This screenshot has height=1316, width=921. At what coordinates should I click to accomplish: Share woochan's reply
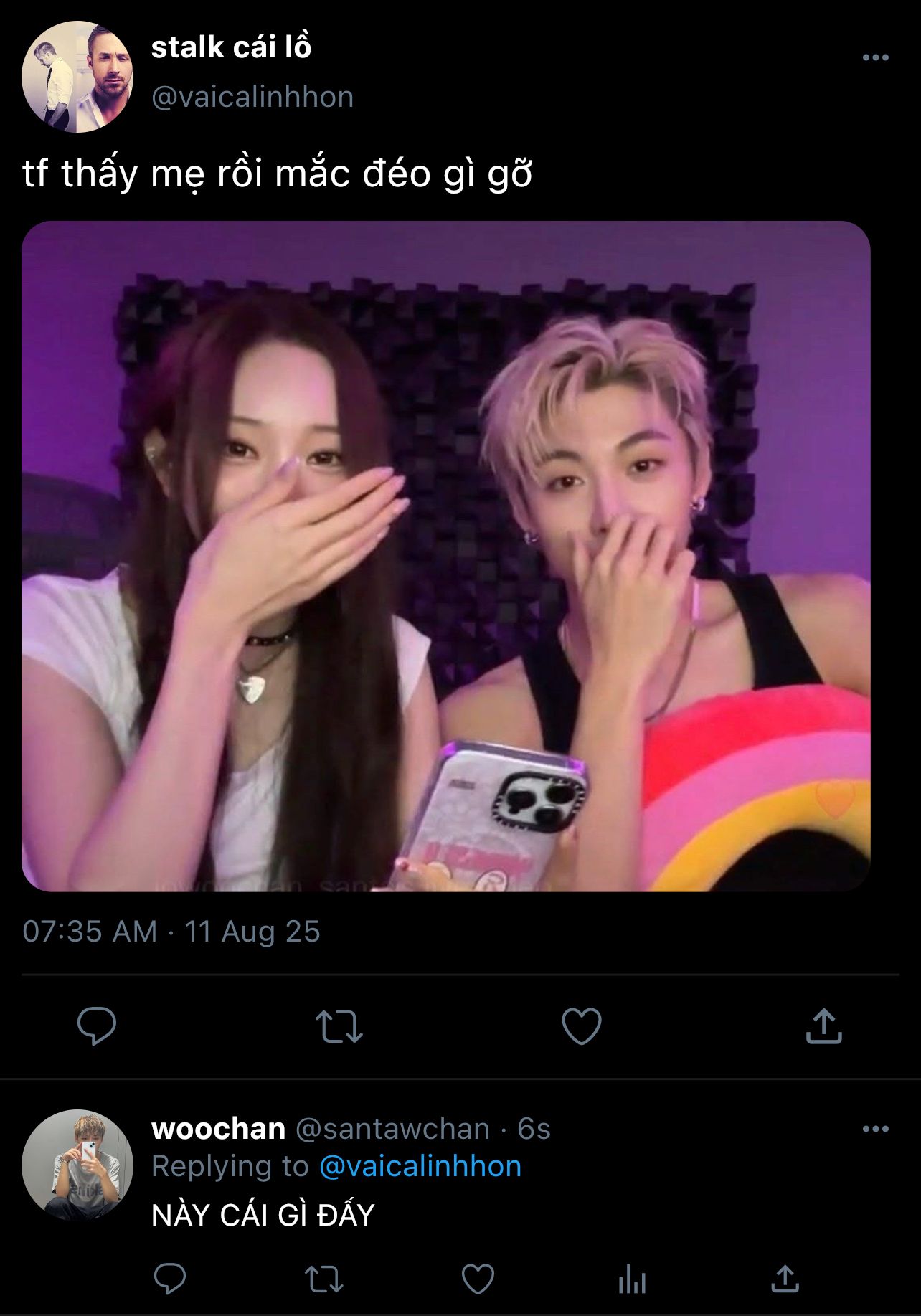click(785, 1279)
